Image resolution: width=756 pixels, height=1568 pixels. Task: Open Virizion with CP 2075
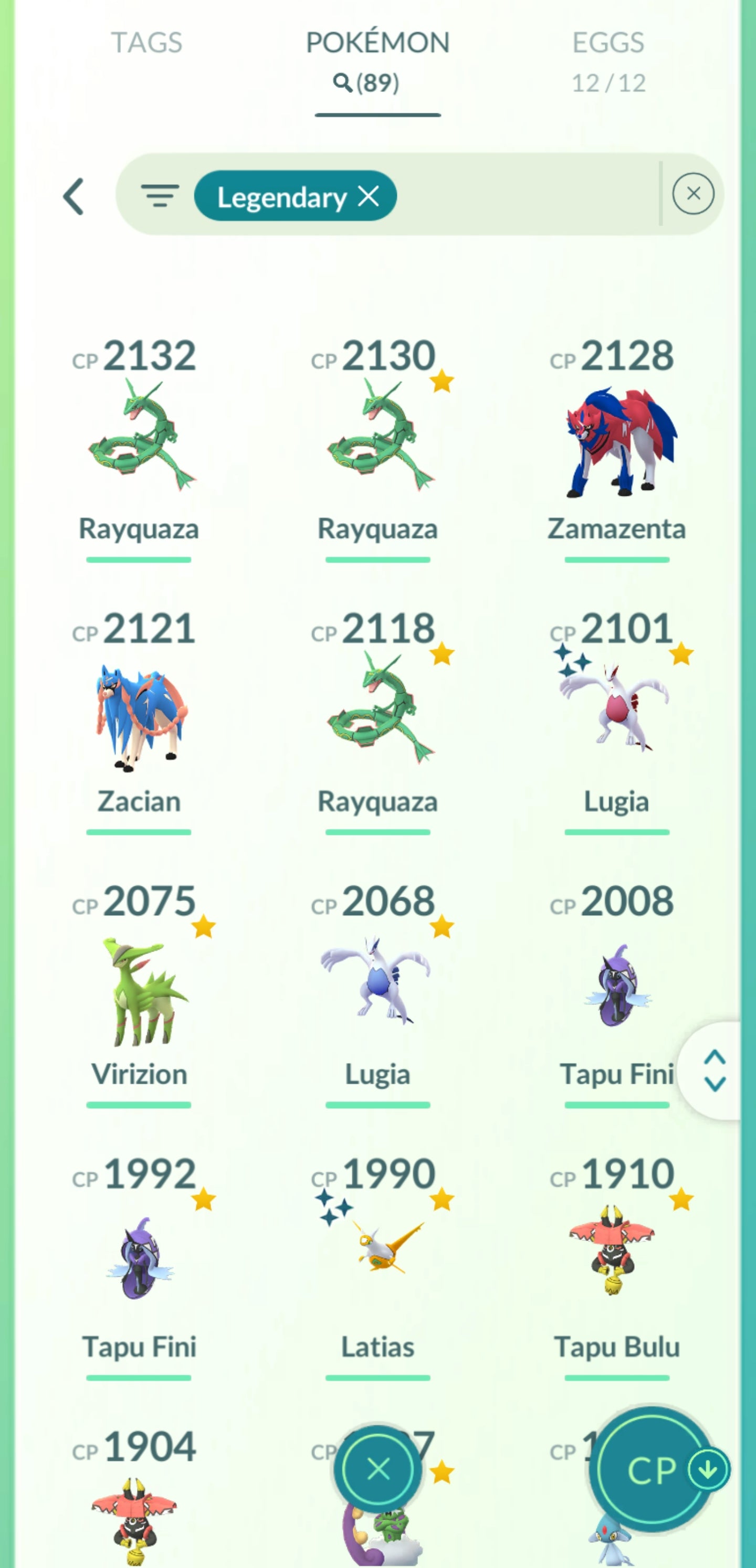tap(140, 989)
